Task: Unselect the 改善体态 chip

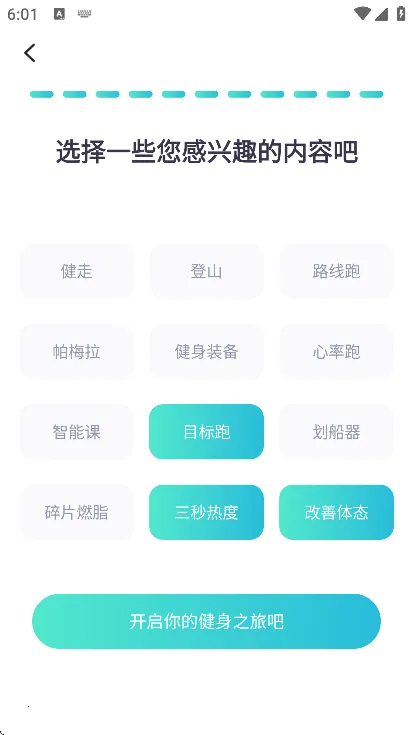Action: (x=336, y=512)
